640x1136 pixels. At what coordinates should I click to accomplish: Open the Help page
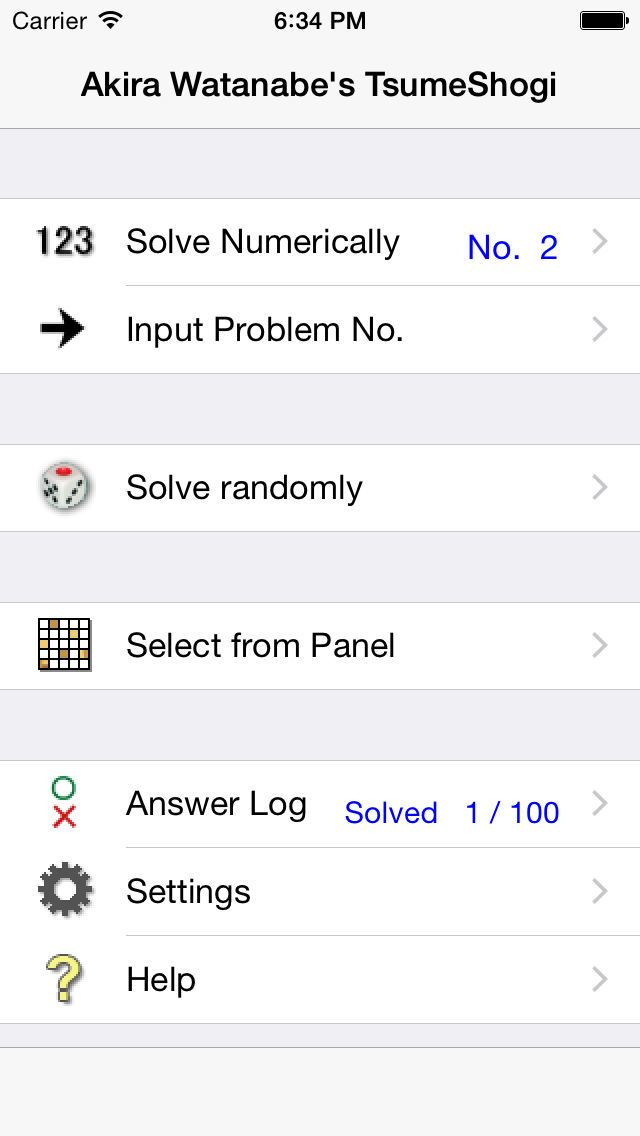click(x=320, y=980)
